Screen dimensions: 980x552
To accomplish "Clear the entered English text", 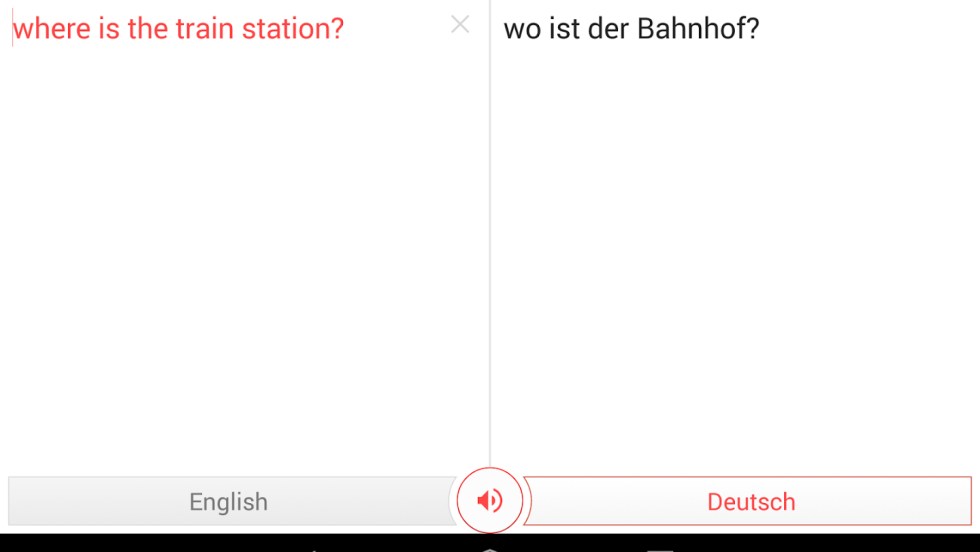I will coord(460,26).
